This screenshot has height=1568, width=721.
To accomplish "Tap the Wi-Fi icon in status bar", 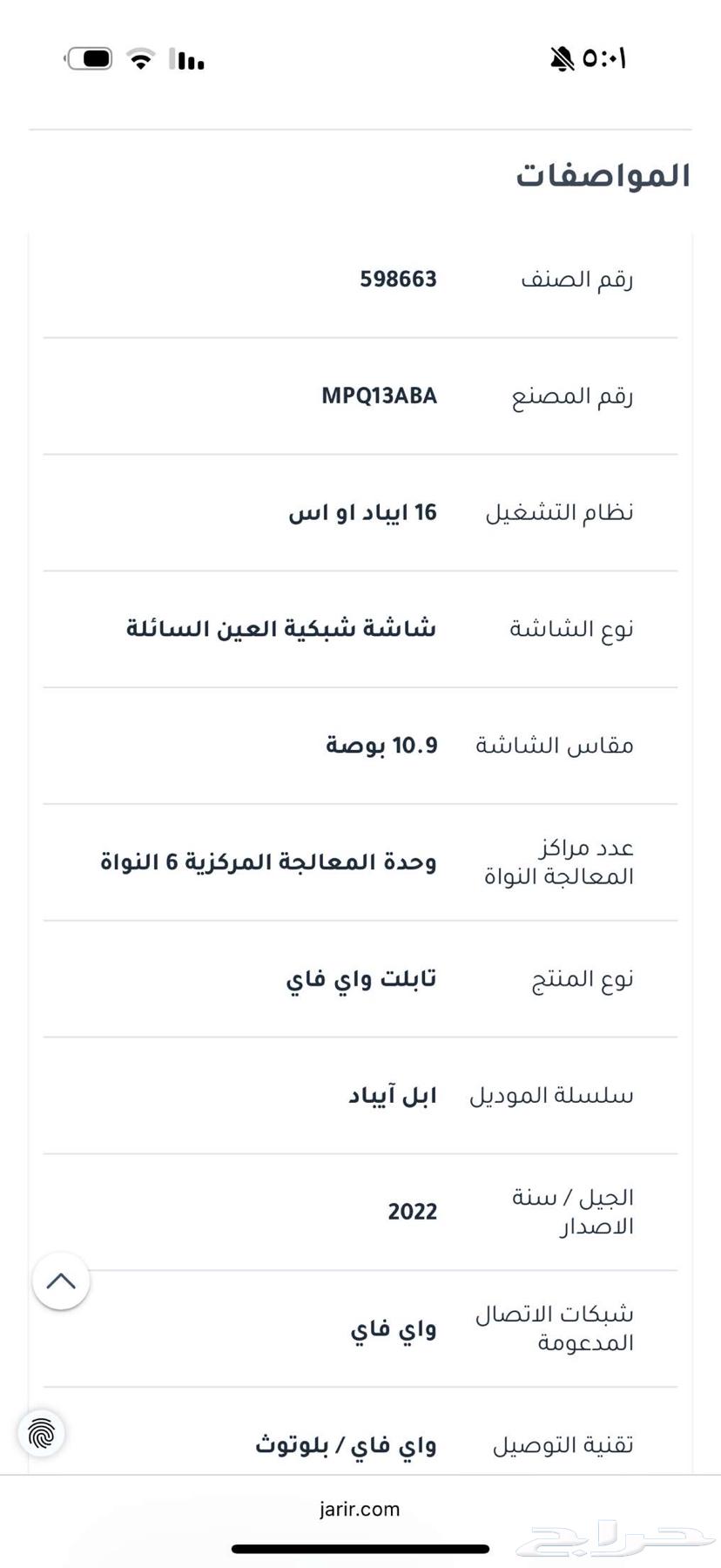I will tap(140, 57).
